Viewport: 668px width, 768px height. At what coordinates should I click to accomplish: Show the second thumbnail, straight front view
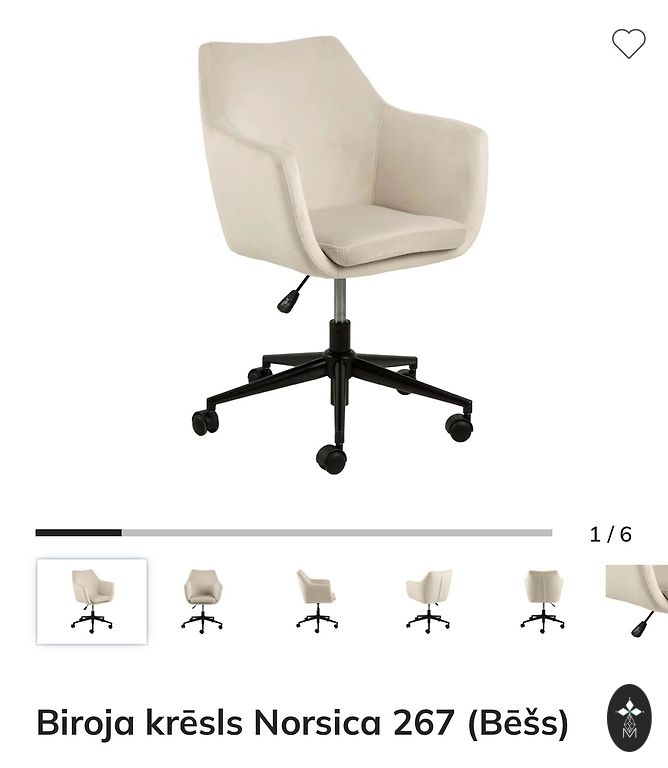[x=202, y=601]
